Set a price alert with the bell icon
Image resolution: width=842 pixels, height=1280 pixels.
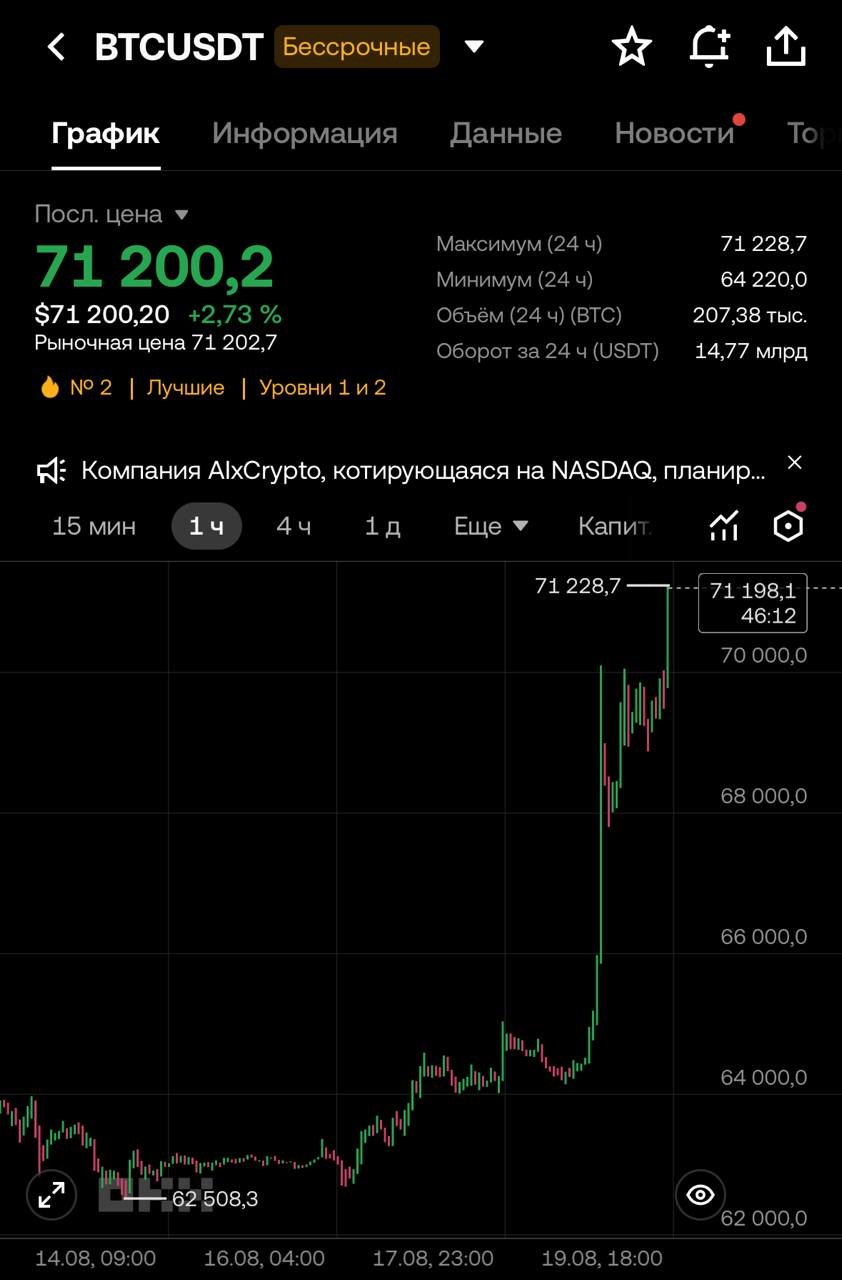click(709, 46)
